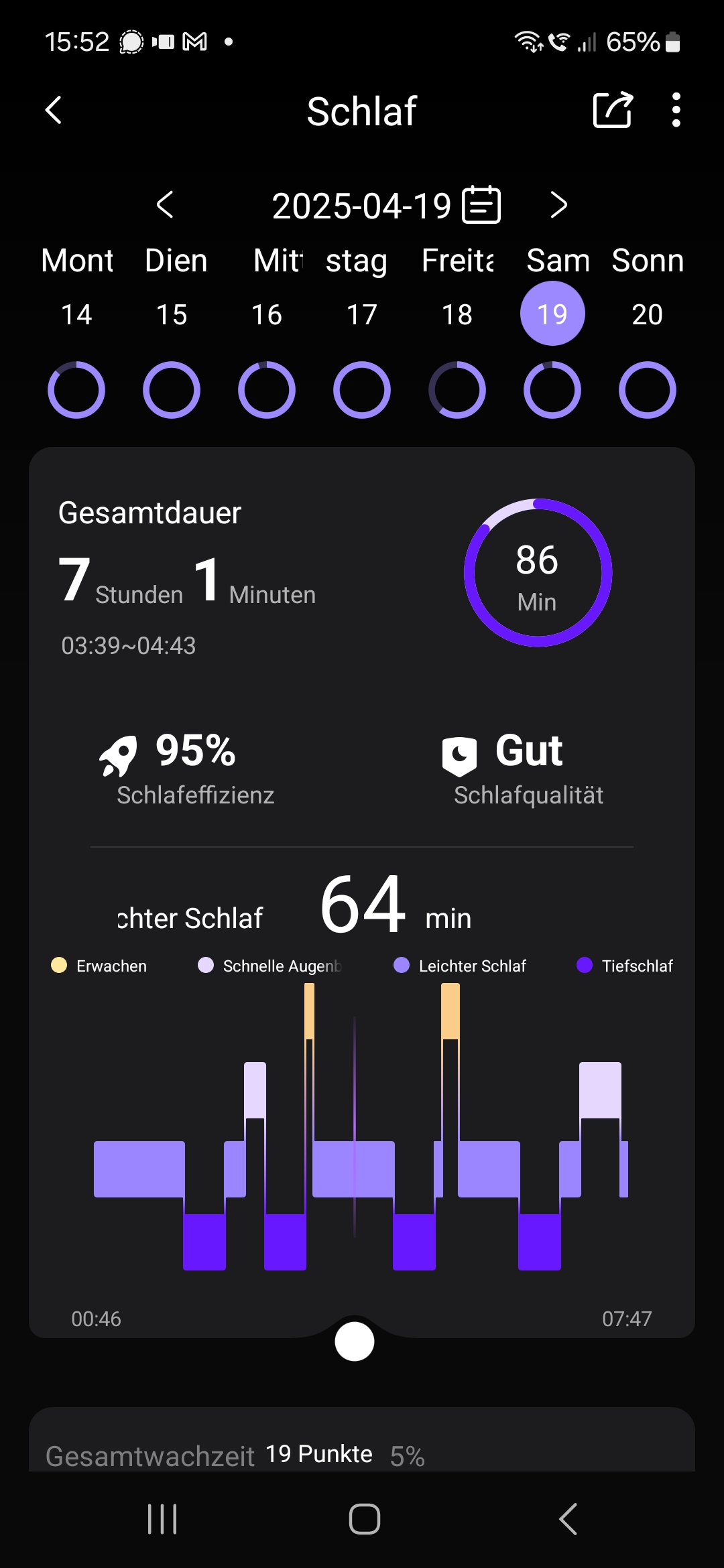
Task: Tap the 2025-04-19 date label
Action: [362, 205]
